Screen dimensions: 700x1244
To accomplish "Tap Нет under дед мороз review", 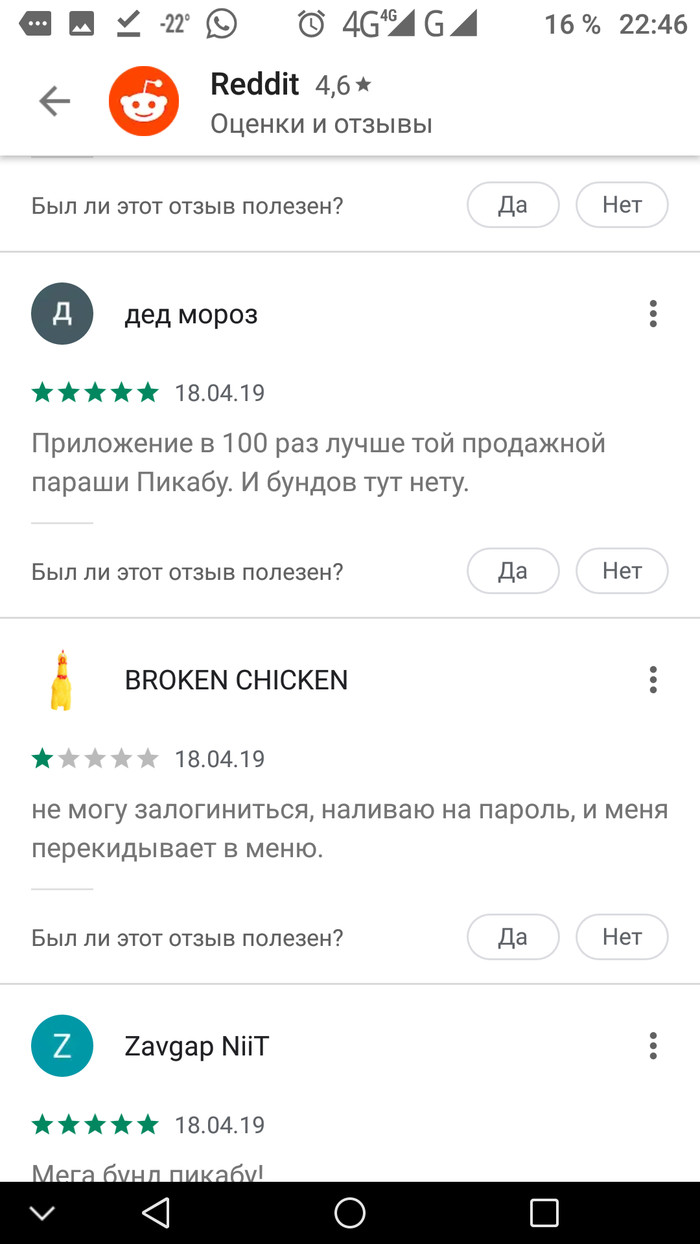I will (x=621, y=571).
